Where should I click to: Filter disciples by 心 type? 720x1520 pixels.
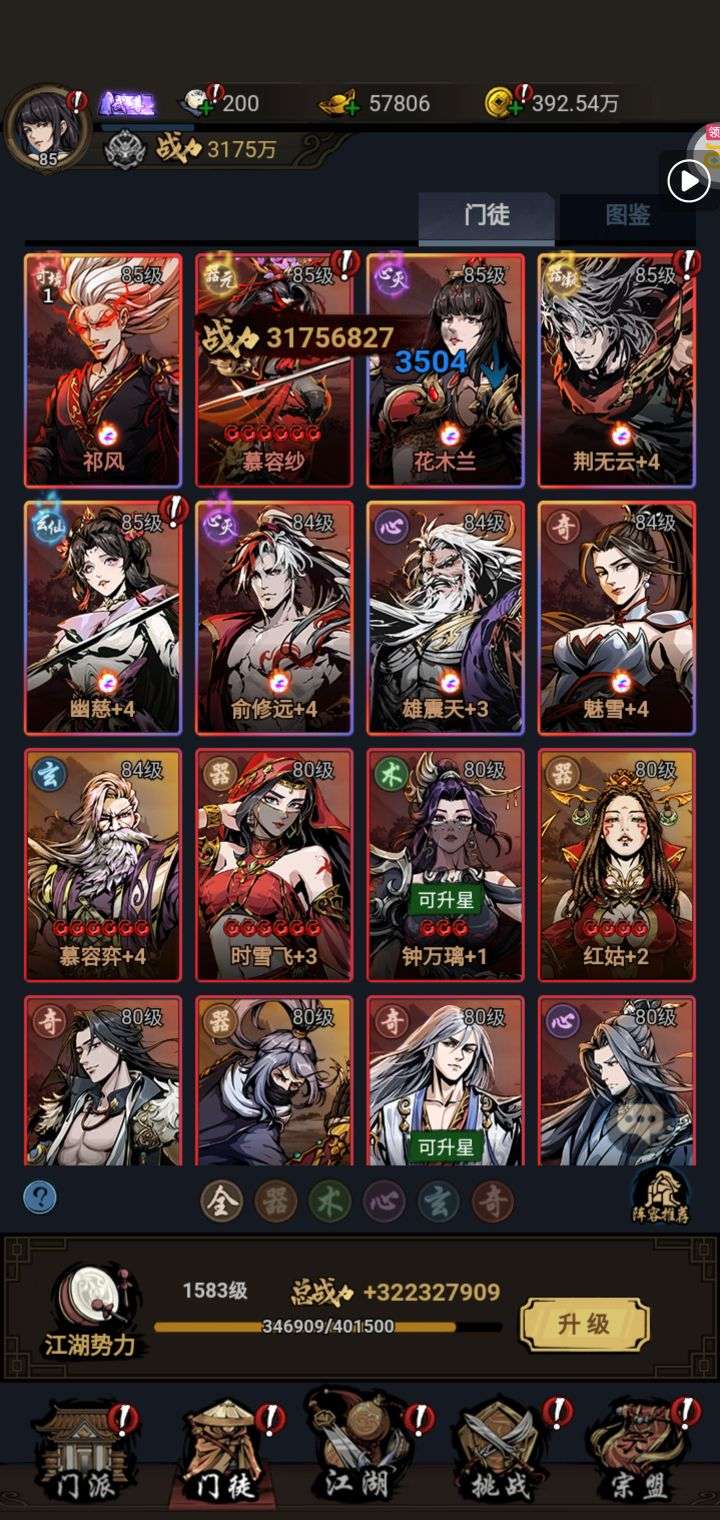click(384, 1202)
